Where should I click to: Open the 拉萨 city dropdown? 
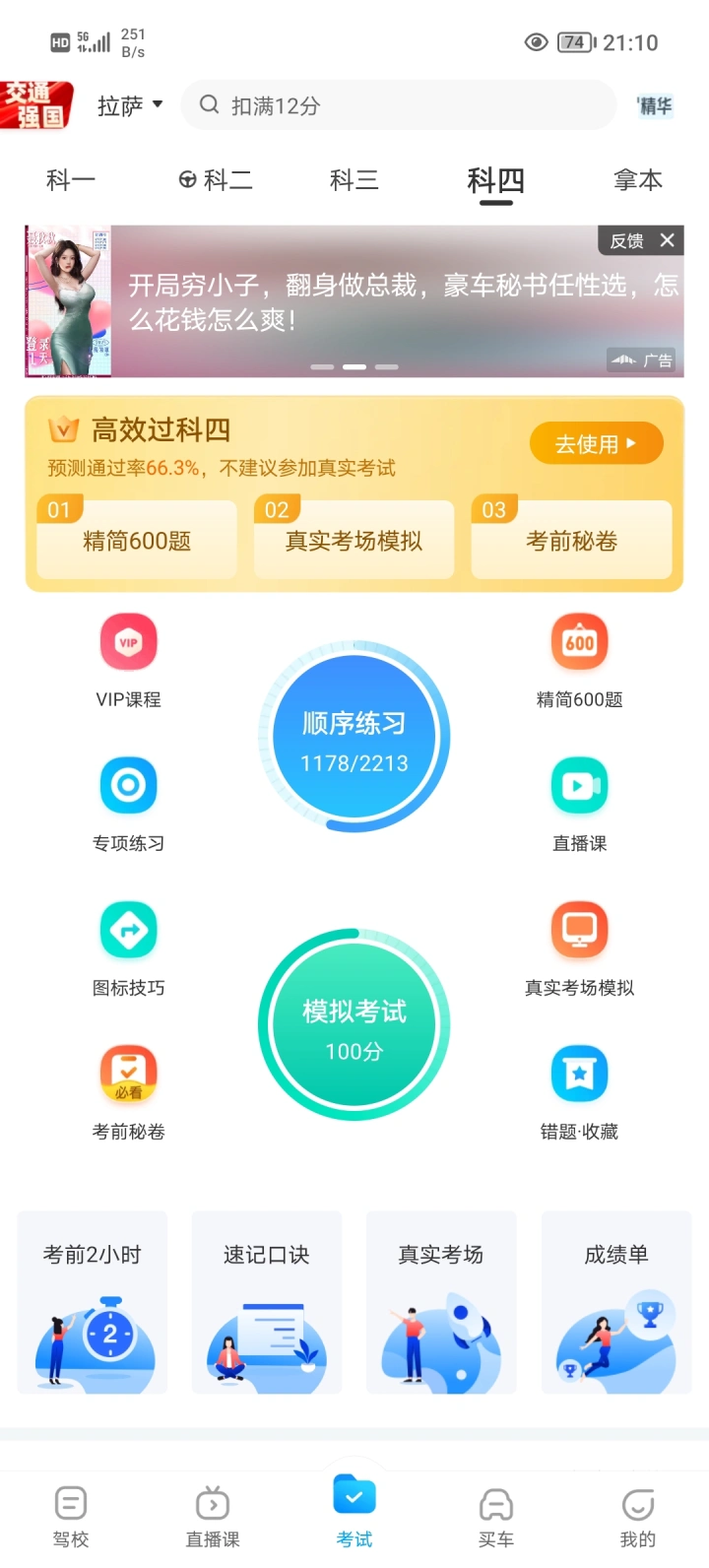[x=130, y=106]
